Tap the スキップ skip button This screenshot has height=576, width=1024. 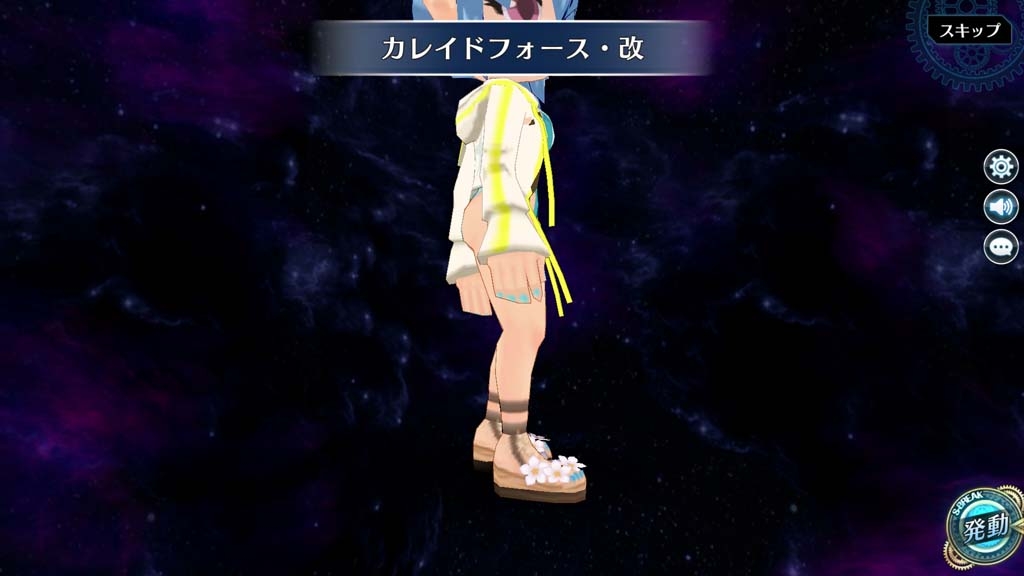pos(969,30)
